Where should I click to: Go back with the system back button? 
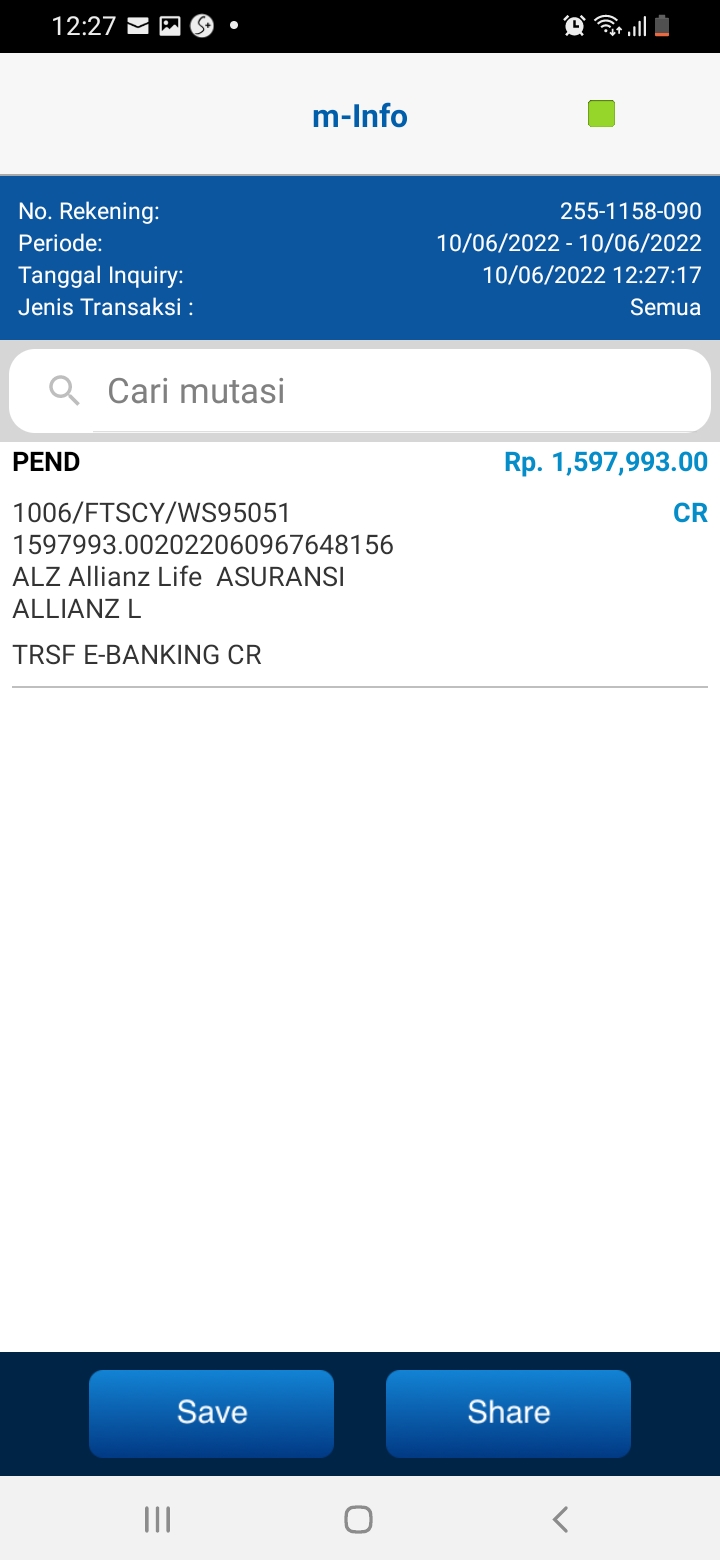[x=560, y=1520]
